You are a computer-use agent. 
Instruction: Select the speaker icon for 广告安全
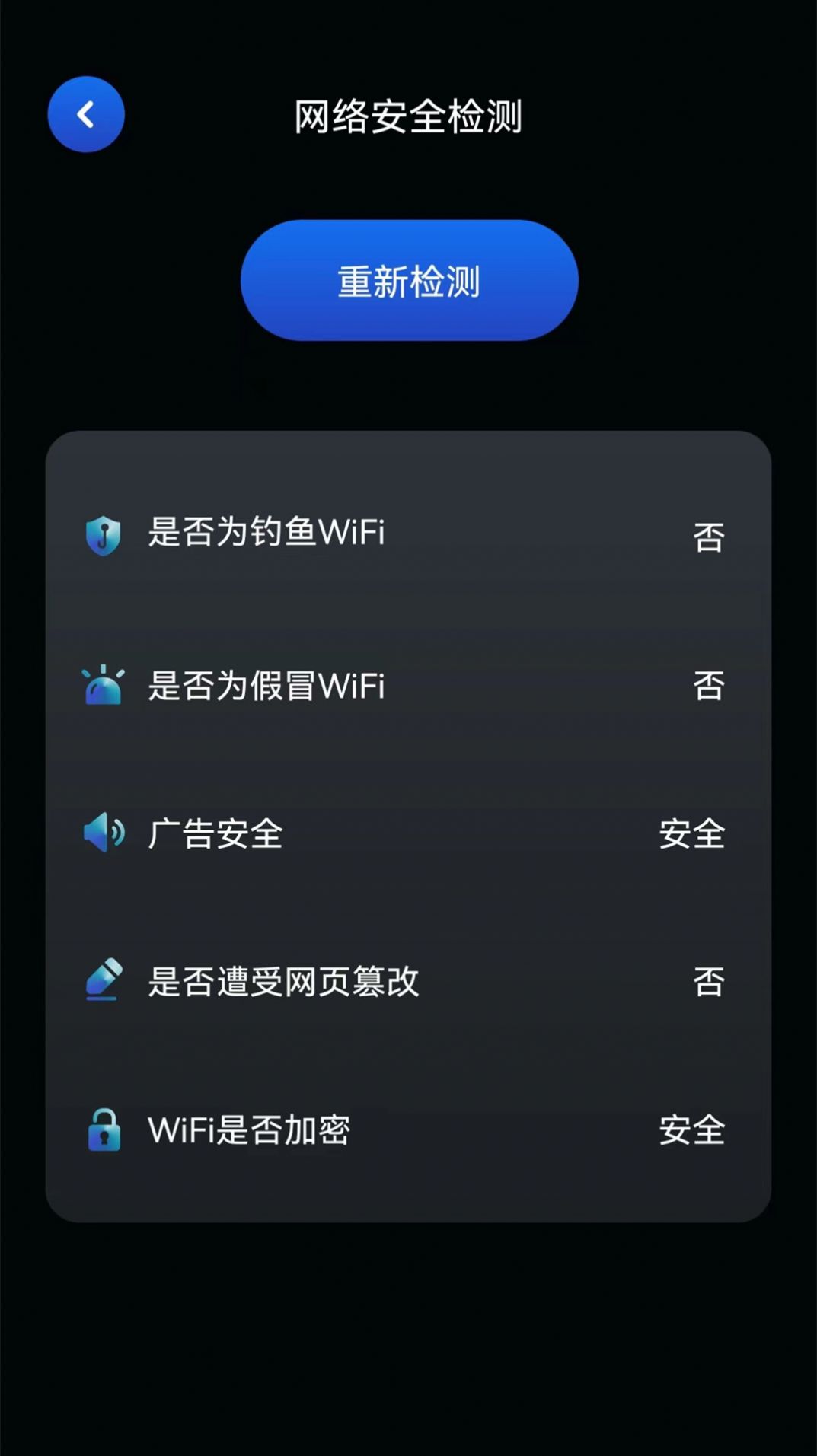click(104, 834)
